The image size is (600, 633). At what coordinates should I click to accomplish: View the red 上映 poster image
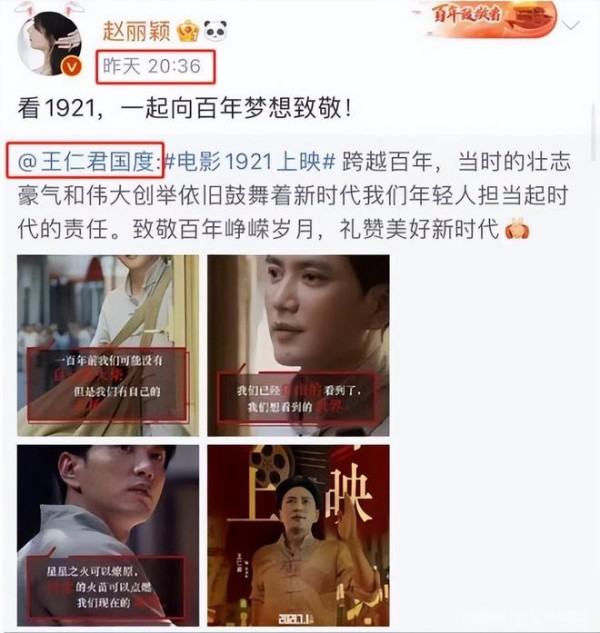298,535
